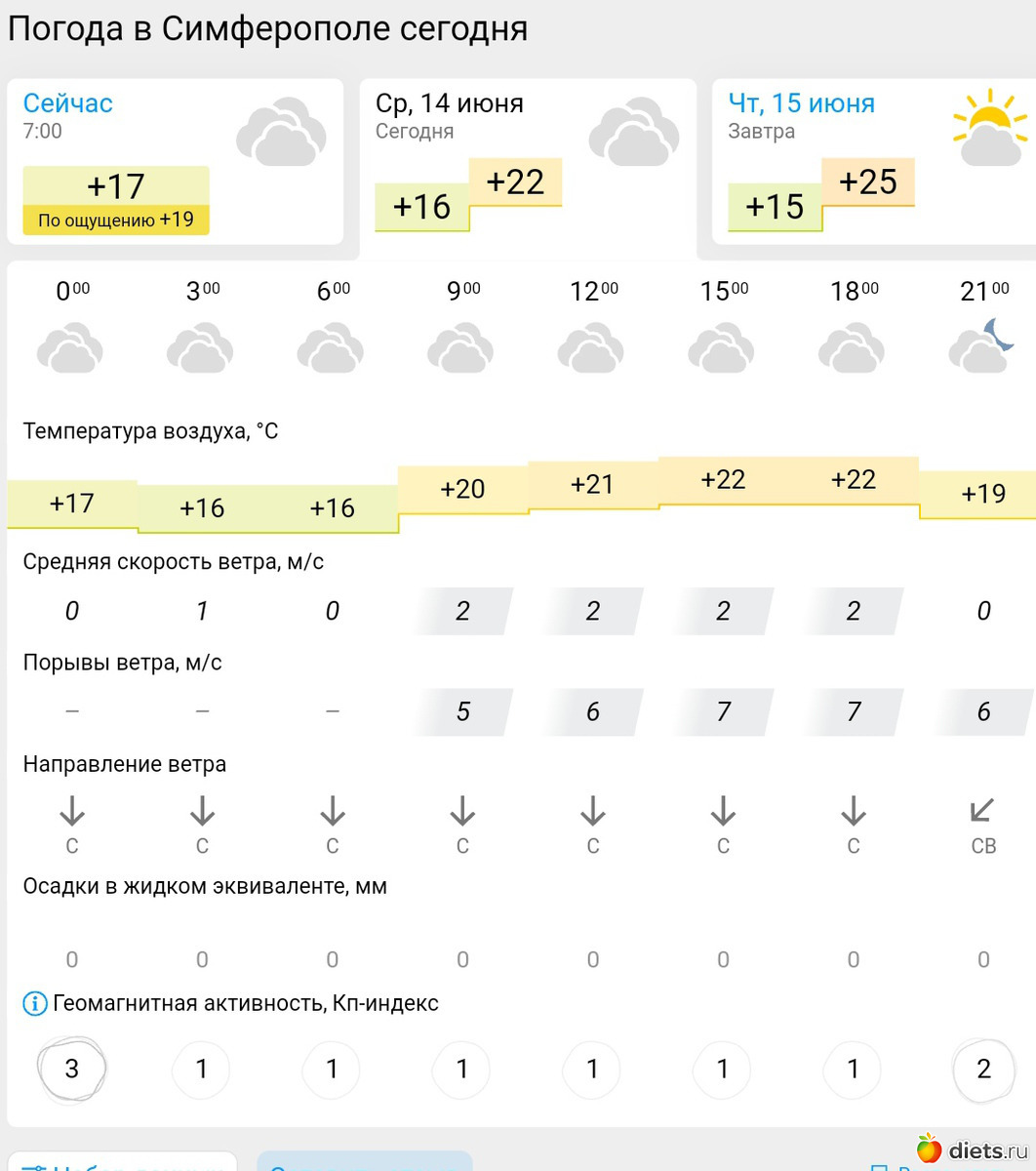This screenshot has height=1171, width=1036.
Task: Switch to the Сейчас weather tab
Action: click(x=68, y=103)
